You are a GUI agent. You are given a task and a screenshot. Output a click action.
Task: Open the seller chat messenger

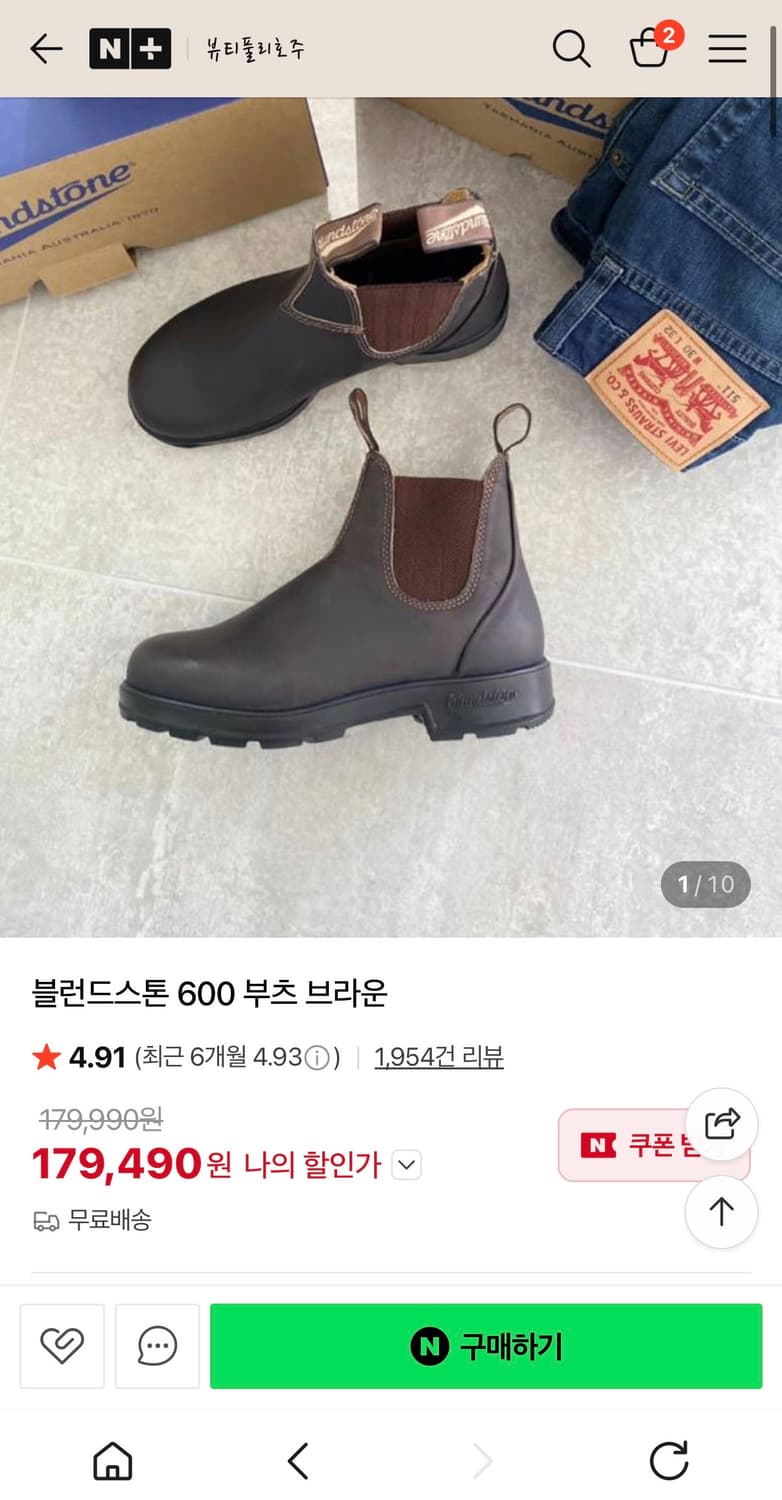click(157, 1346)
